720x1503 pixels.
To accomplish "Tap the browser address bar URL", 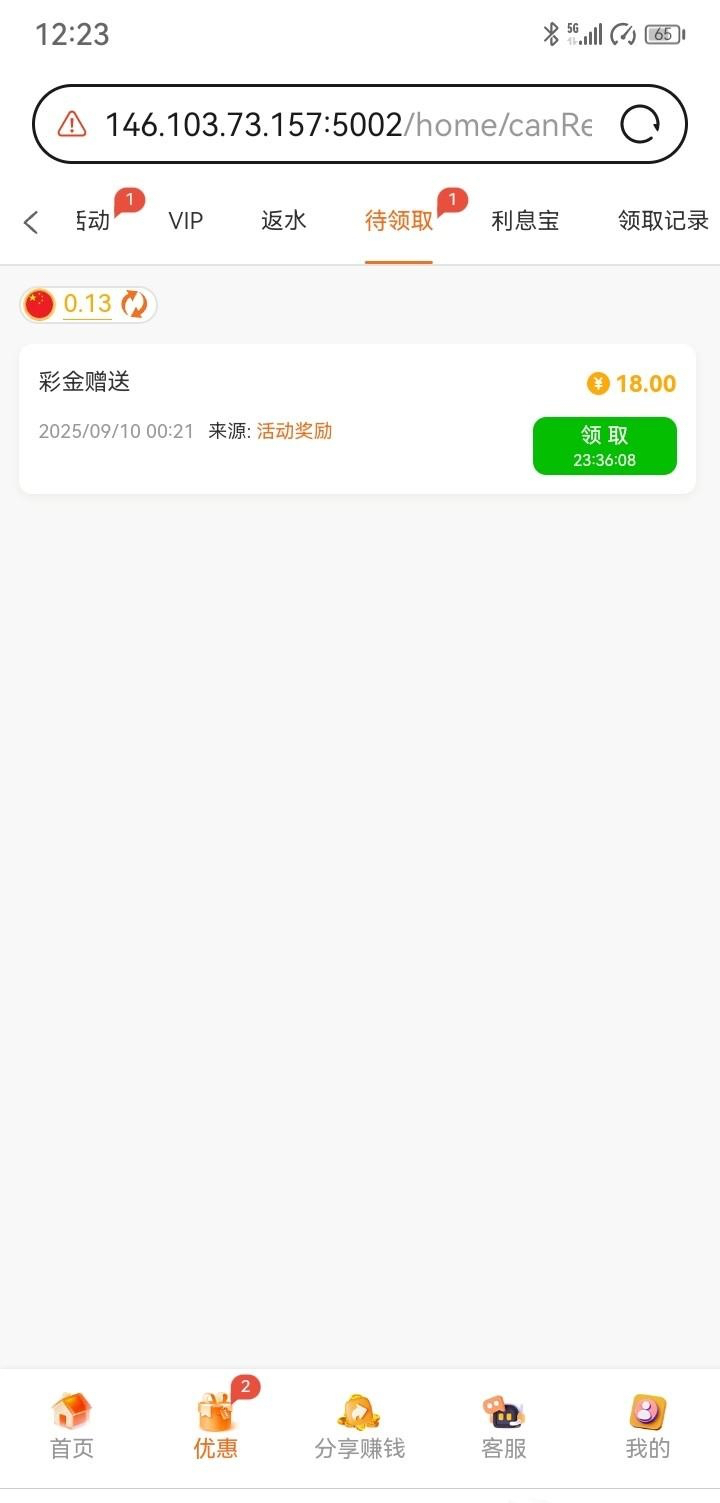I will (348, 125).
